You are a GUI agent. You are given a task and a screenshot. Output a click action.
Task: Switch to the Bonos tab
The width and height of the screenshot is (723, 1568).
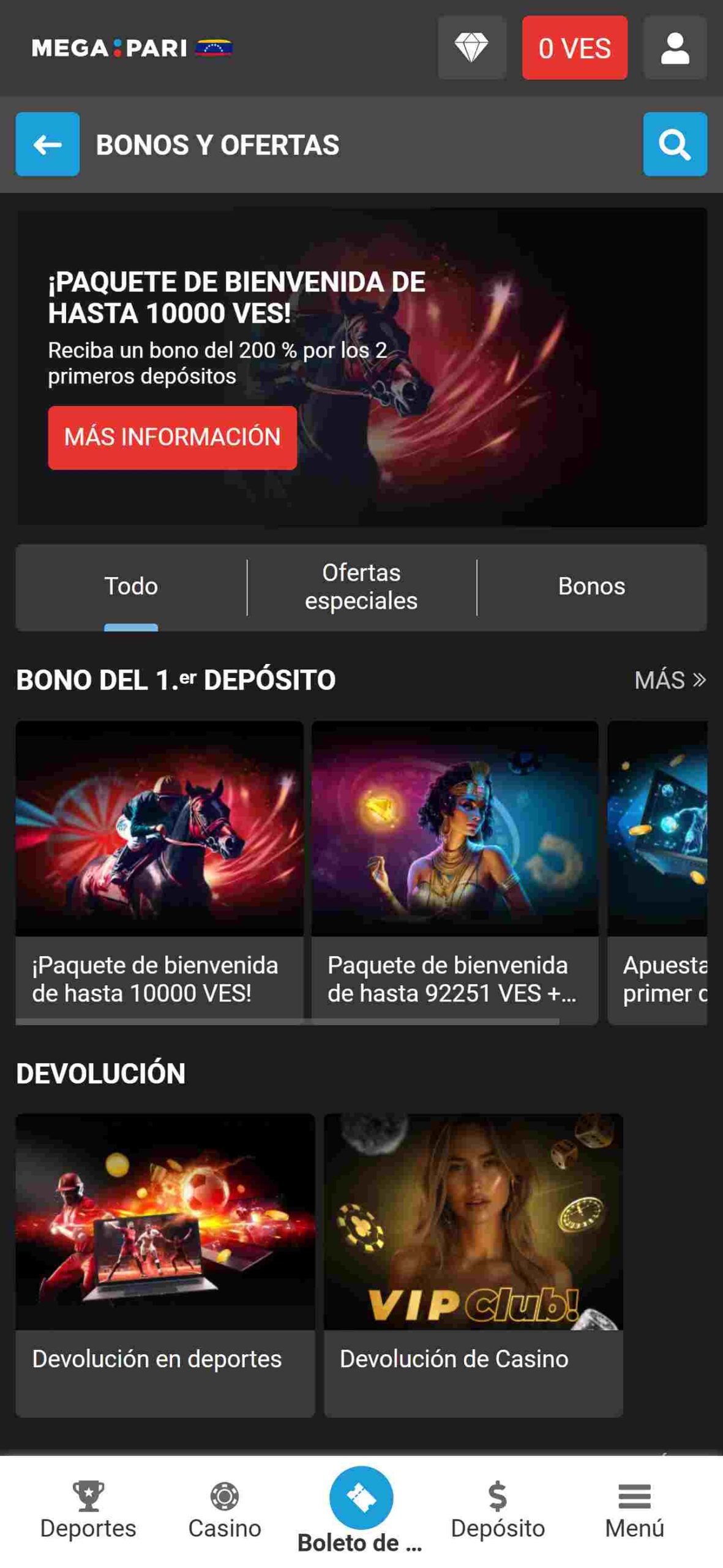591,586
